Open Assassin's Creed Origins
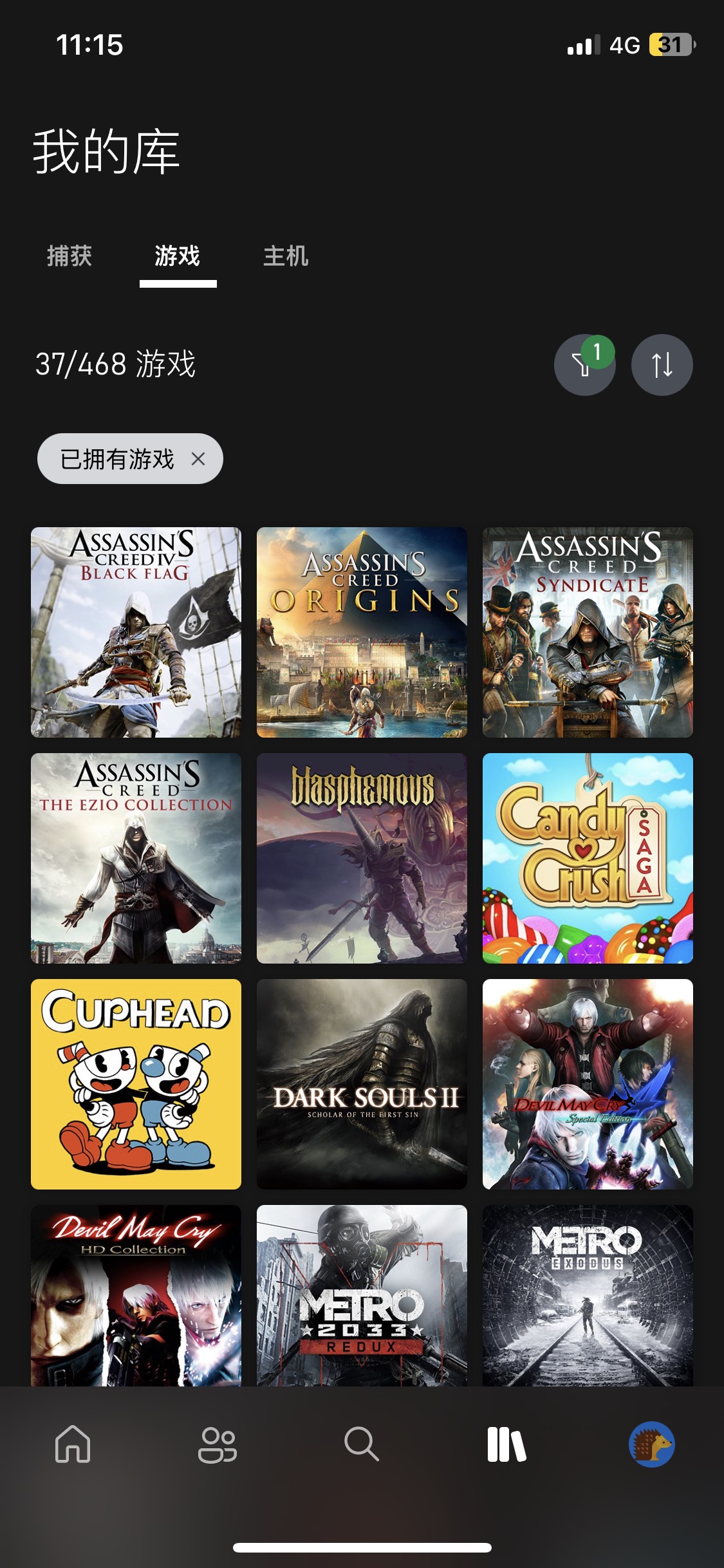This screenshot has height=1568, width=724. coord(362,631)
